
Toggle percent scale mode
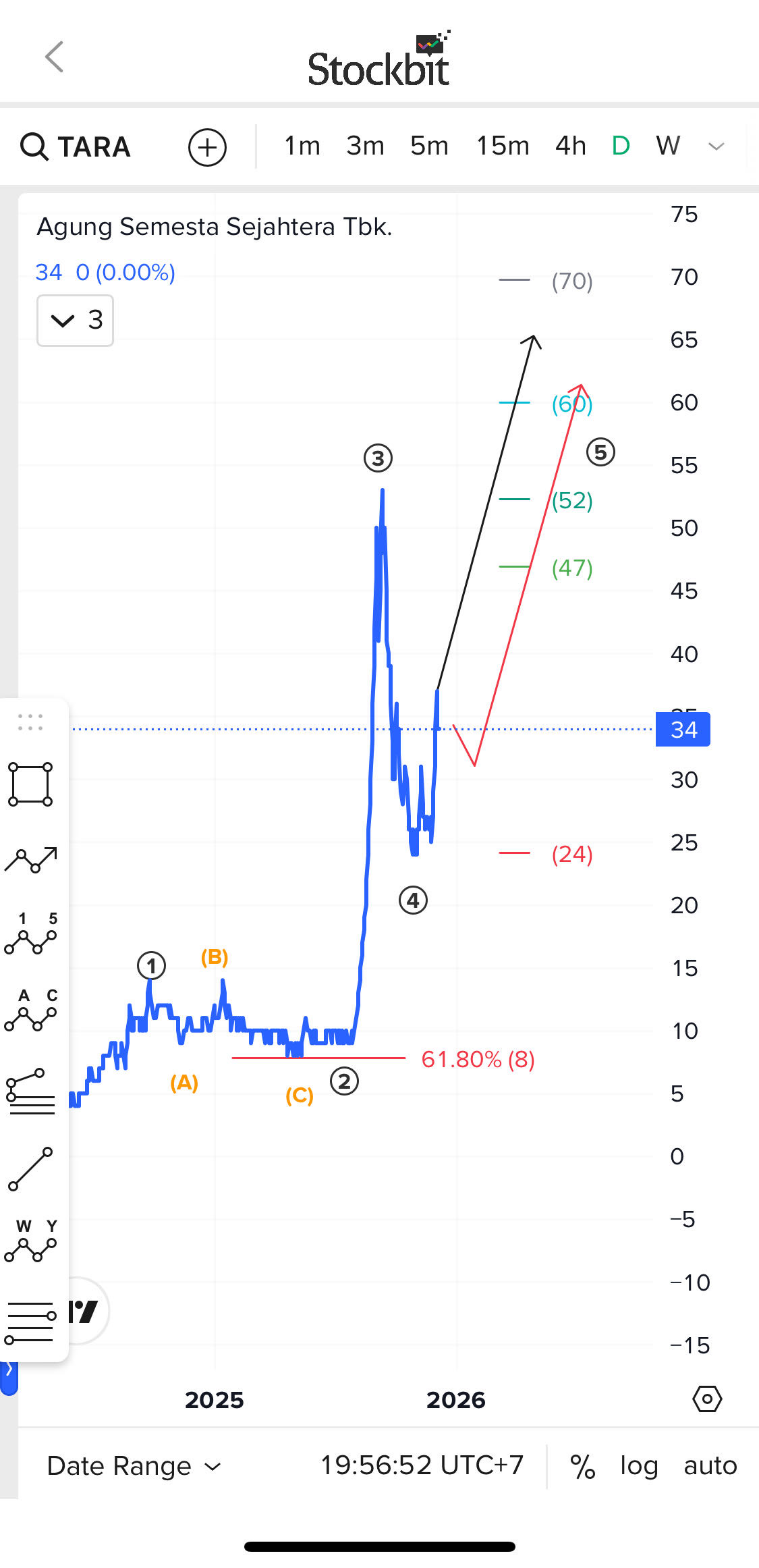(582, 1466)
